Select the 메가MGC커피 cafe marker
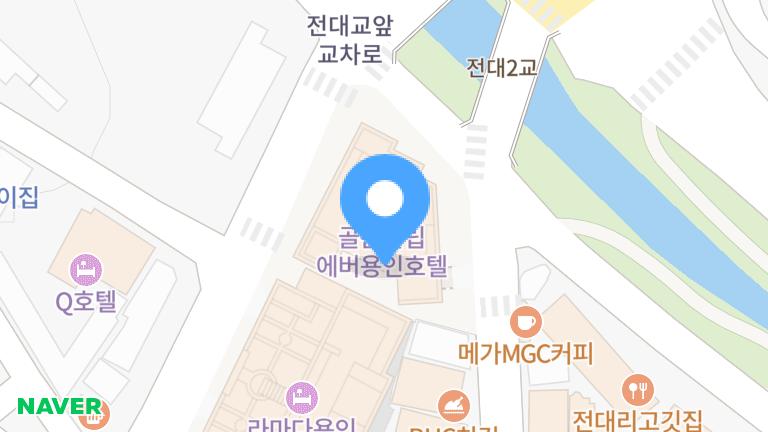Screen dimensions: 768x432 pyautogui.click(x=525, y=323)
